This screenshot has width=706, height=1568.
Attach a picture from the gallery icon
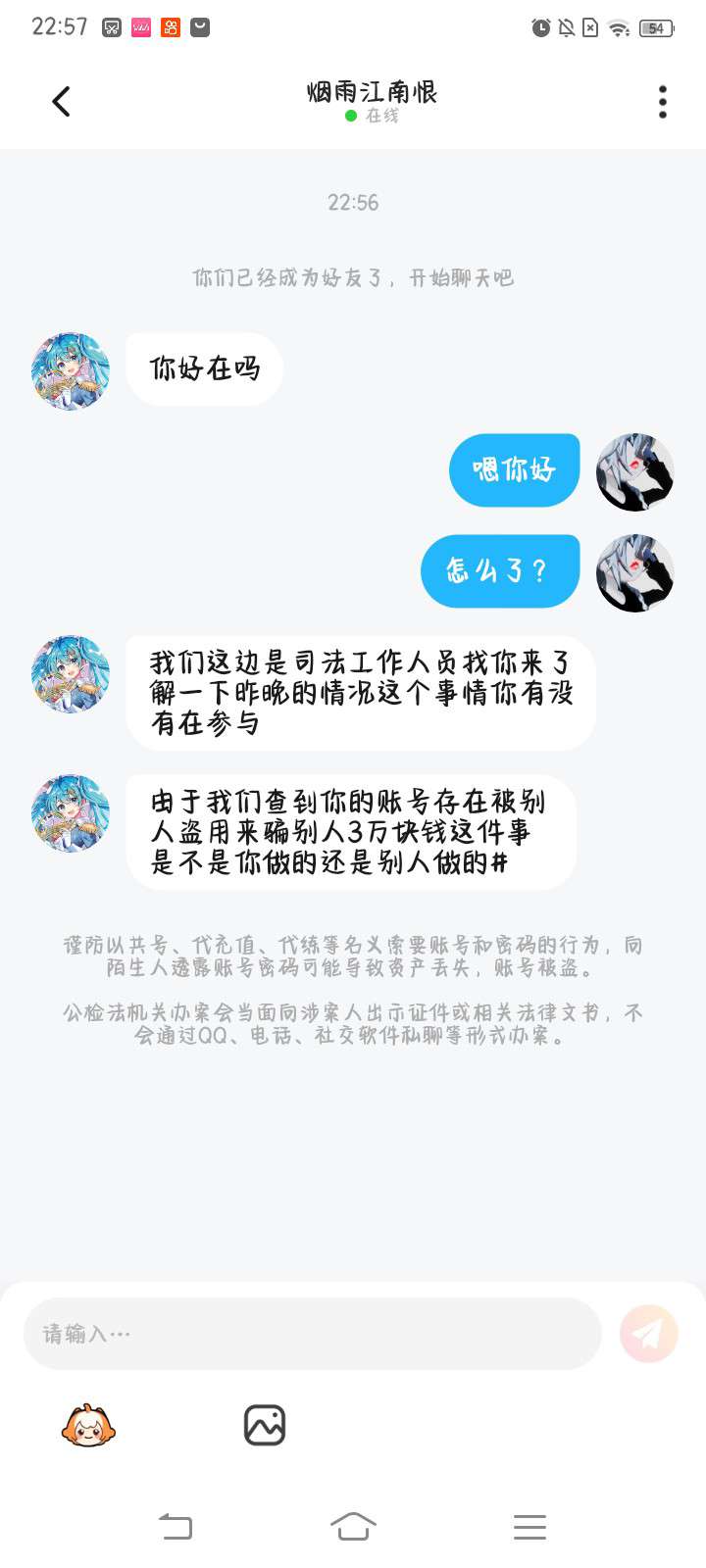[x=264, y=1425]
